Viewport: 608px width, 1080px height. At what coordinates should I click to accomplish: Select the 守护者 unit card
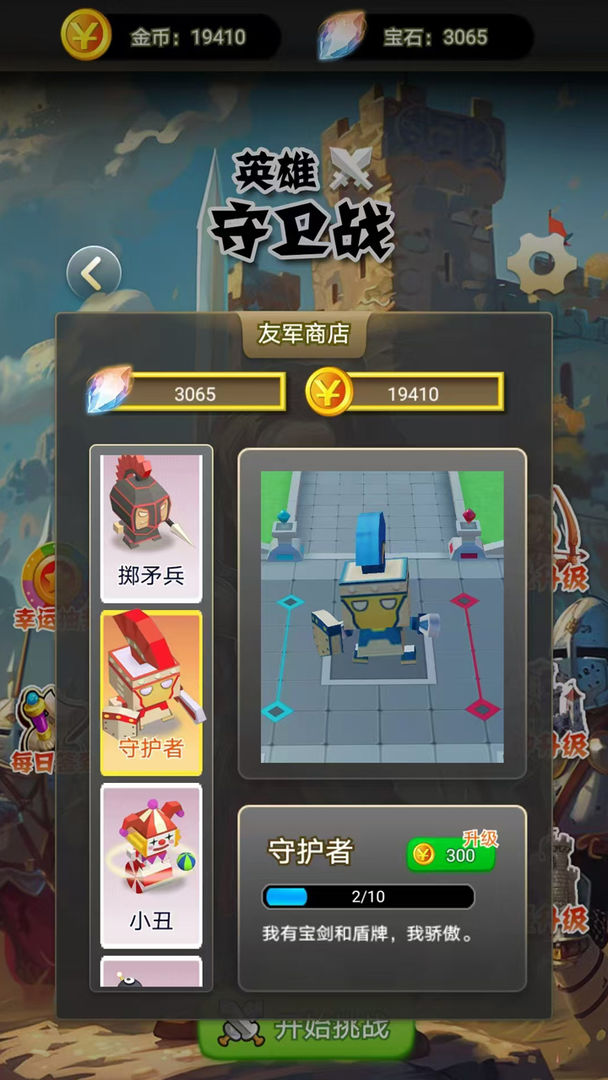click(x=151, y=692)
